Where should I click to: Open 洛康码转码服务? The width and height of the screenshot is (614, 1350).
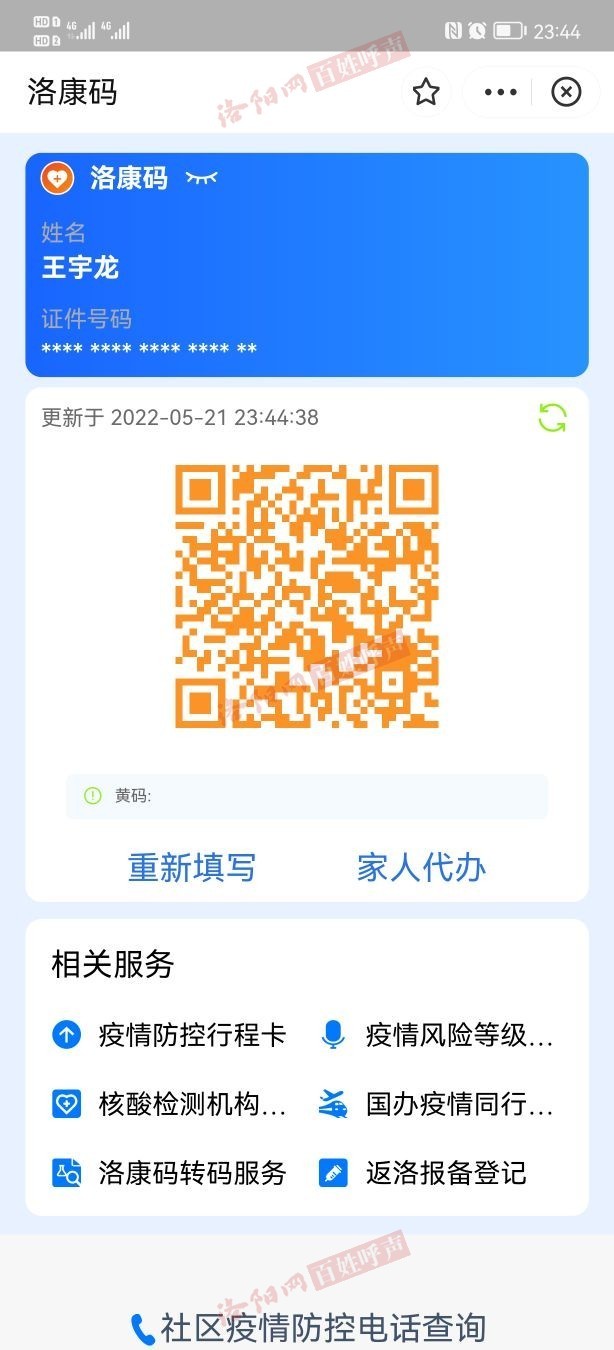169,1172
